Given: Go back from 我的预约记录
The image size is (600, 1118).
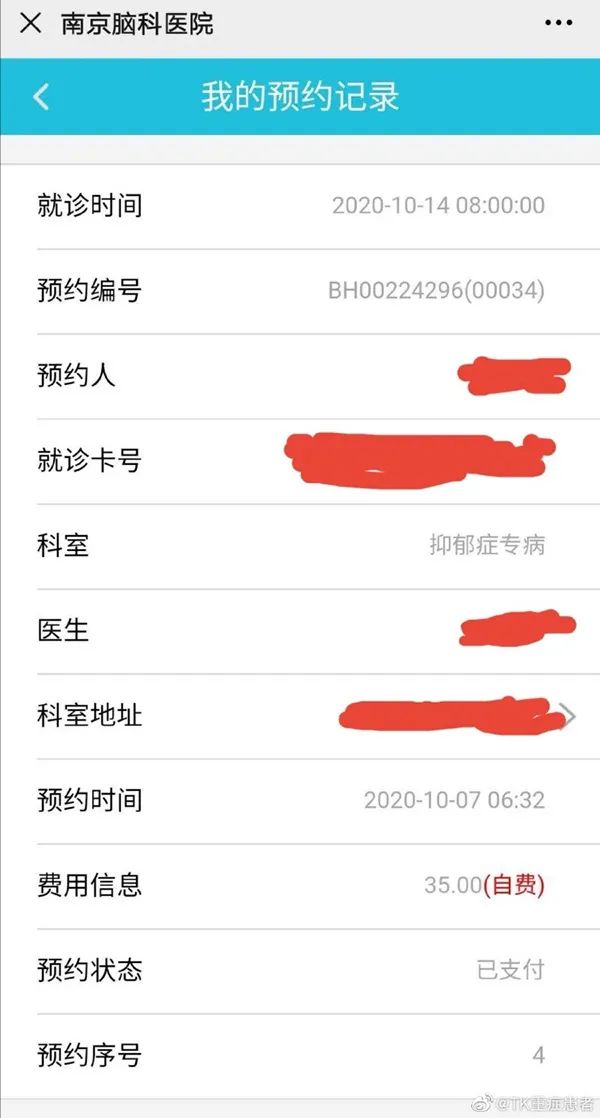Looking at the screenshot, I should click(41, 97).
